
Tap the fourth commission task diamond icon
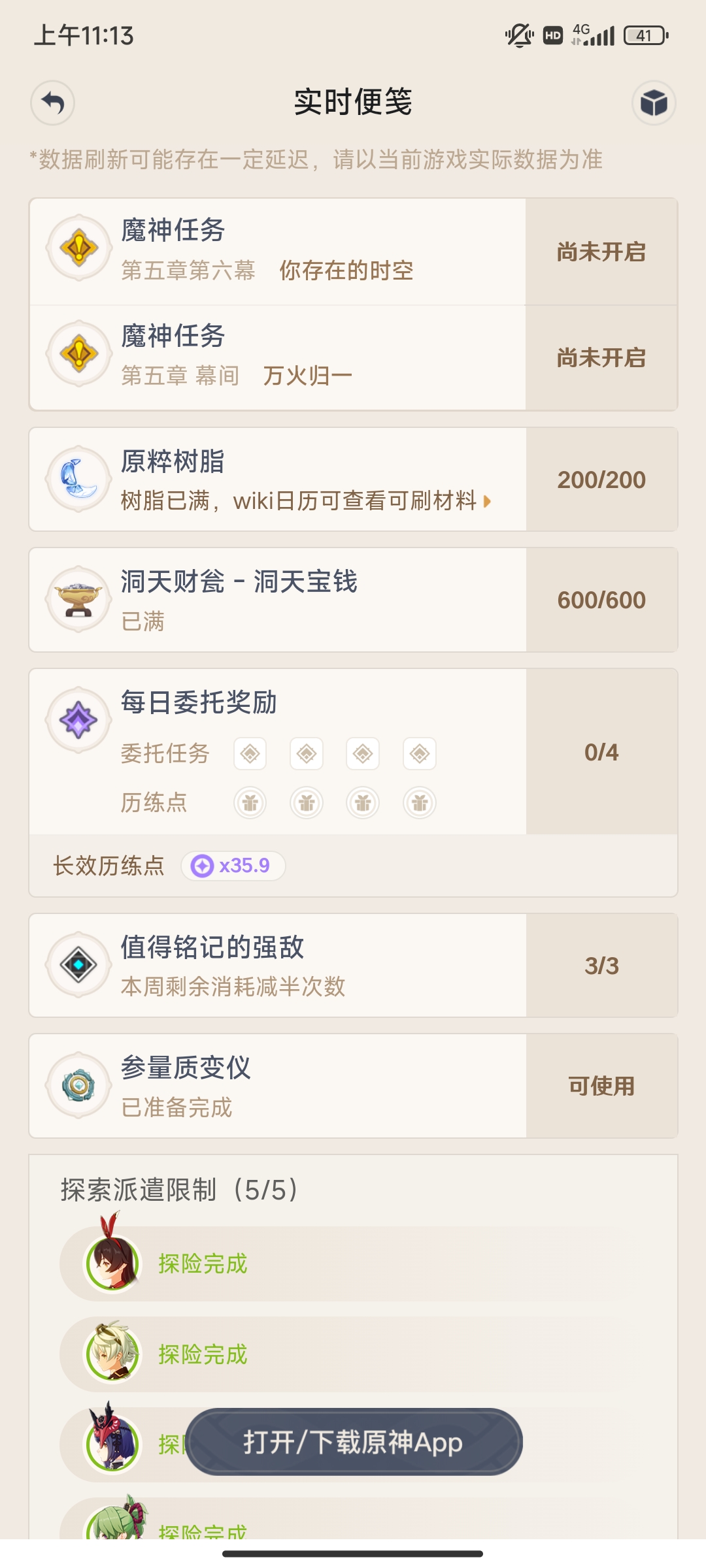[x=419, y=753]
